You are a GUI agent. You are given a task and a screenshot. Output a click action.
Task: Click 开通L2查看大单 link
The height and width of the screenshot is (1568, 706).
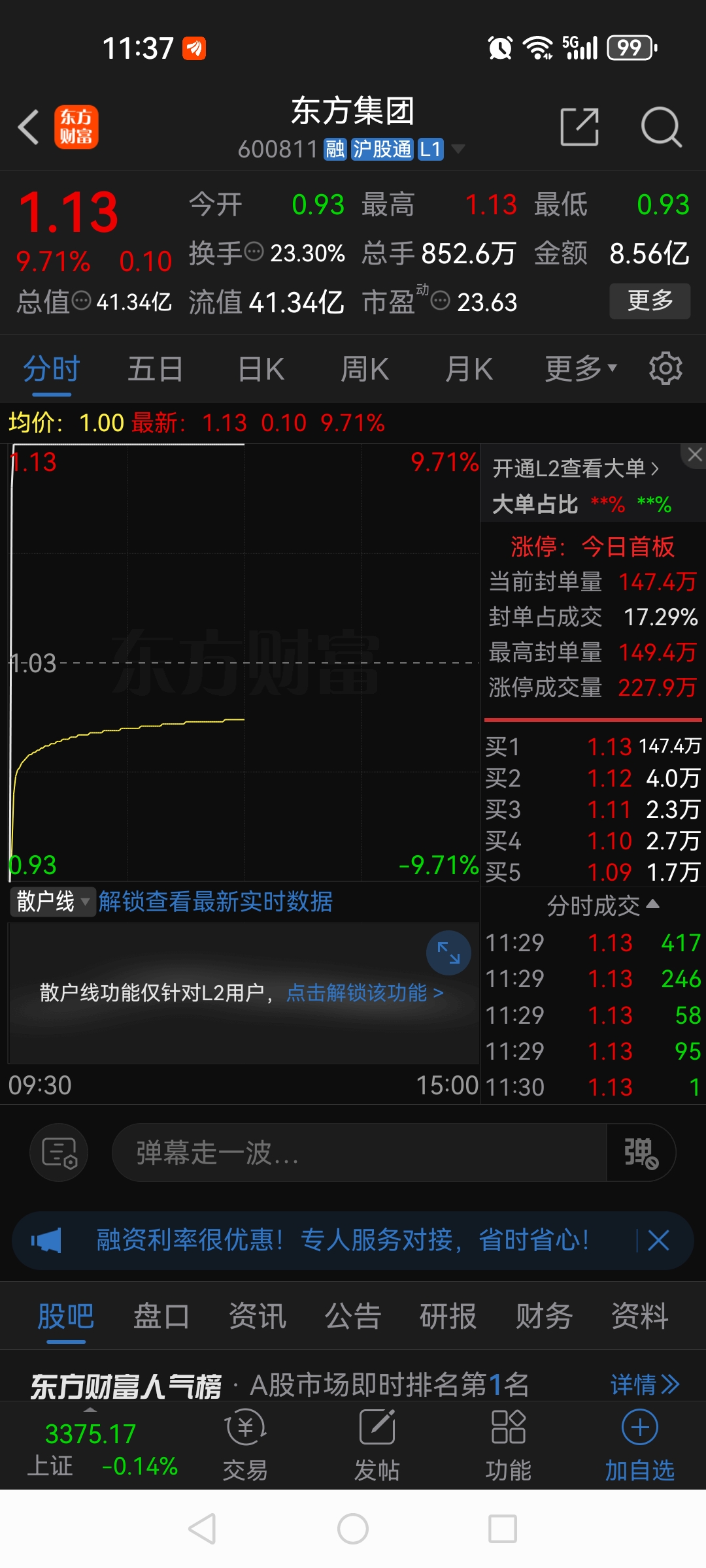[574, 468]
